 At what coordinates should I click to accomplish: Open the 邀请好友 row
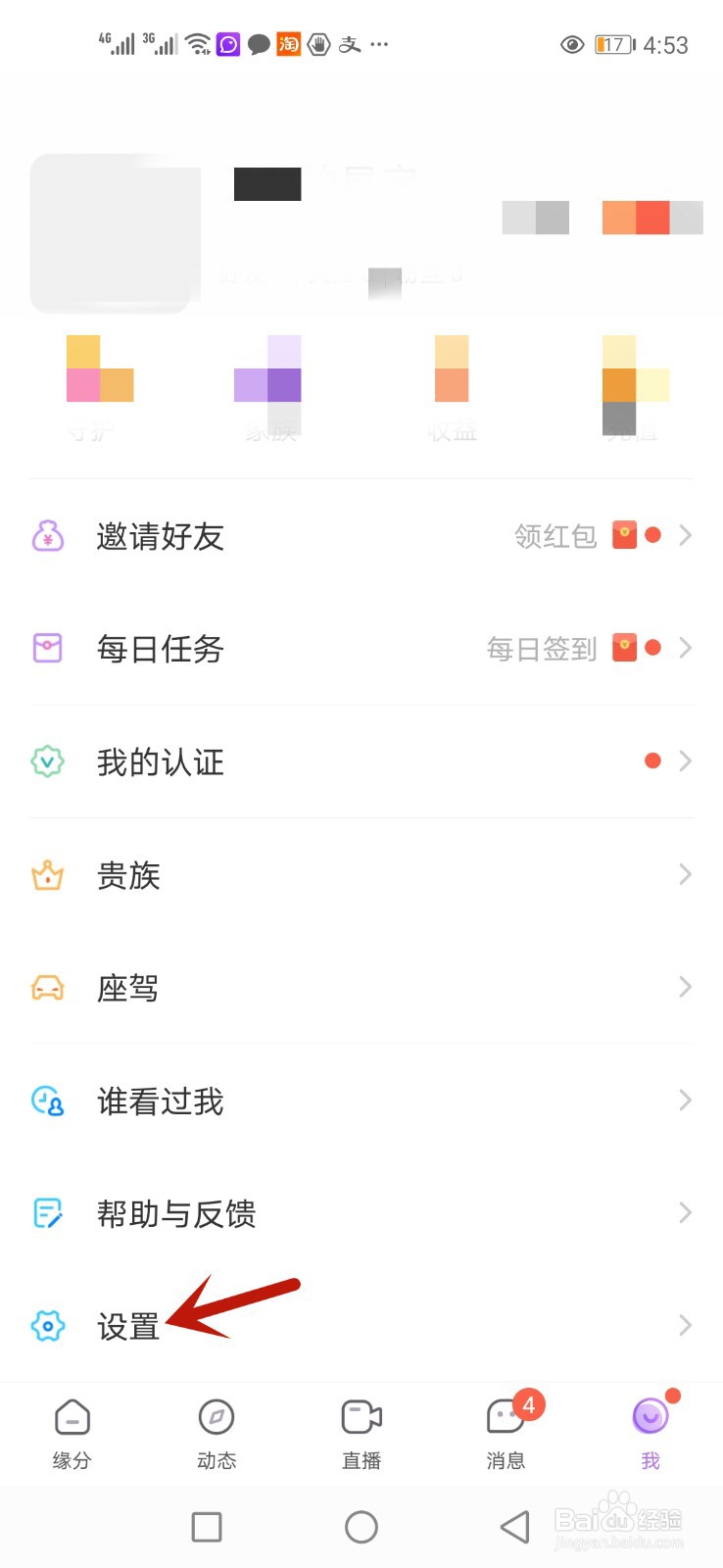pos(361,536)
